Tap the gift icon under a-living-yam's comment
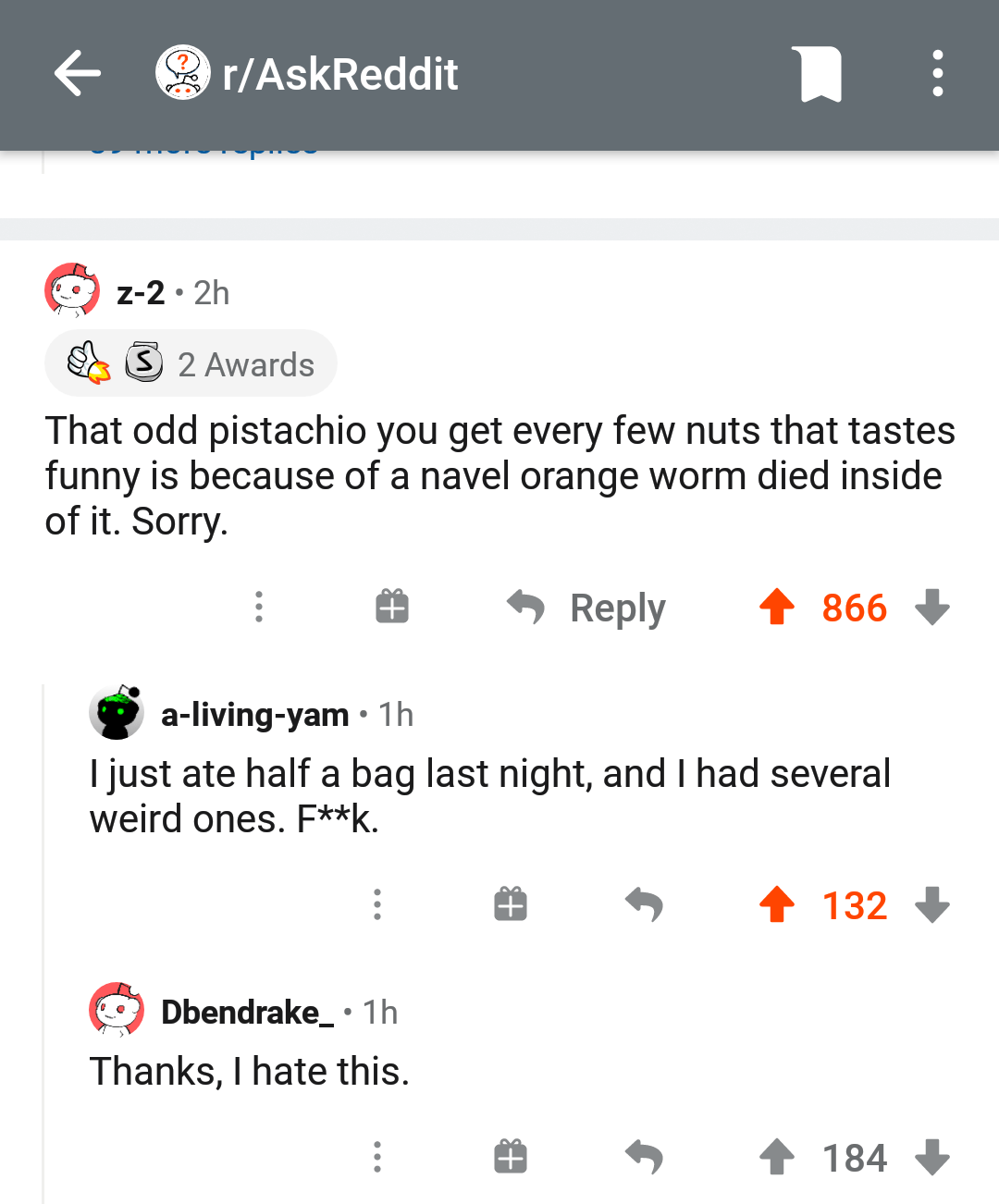 point(510,904)
